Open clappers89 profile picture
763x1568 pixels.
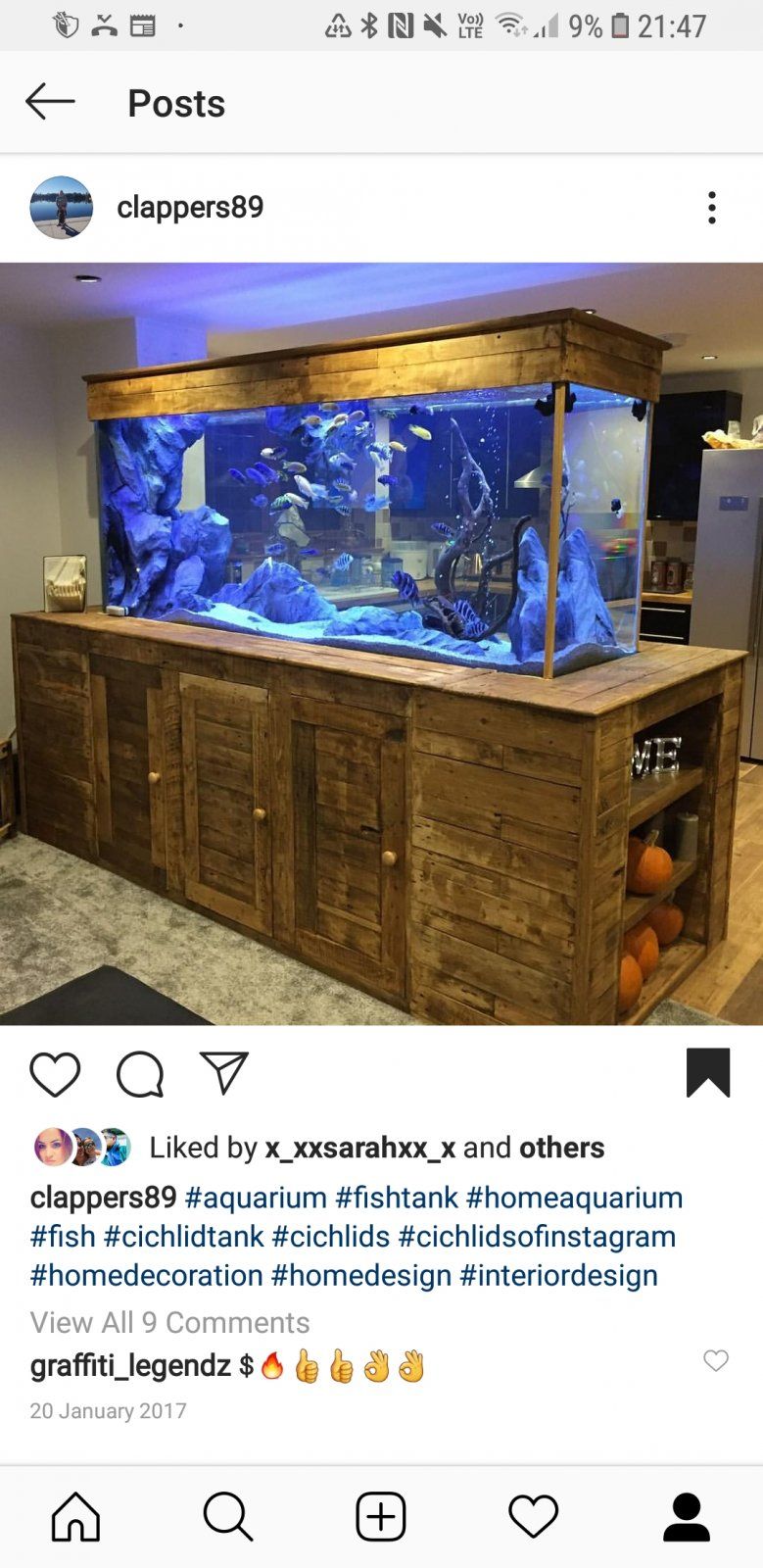pyautogui.click(x=62, y=208)
